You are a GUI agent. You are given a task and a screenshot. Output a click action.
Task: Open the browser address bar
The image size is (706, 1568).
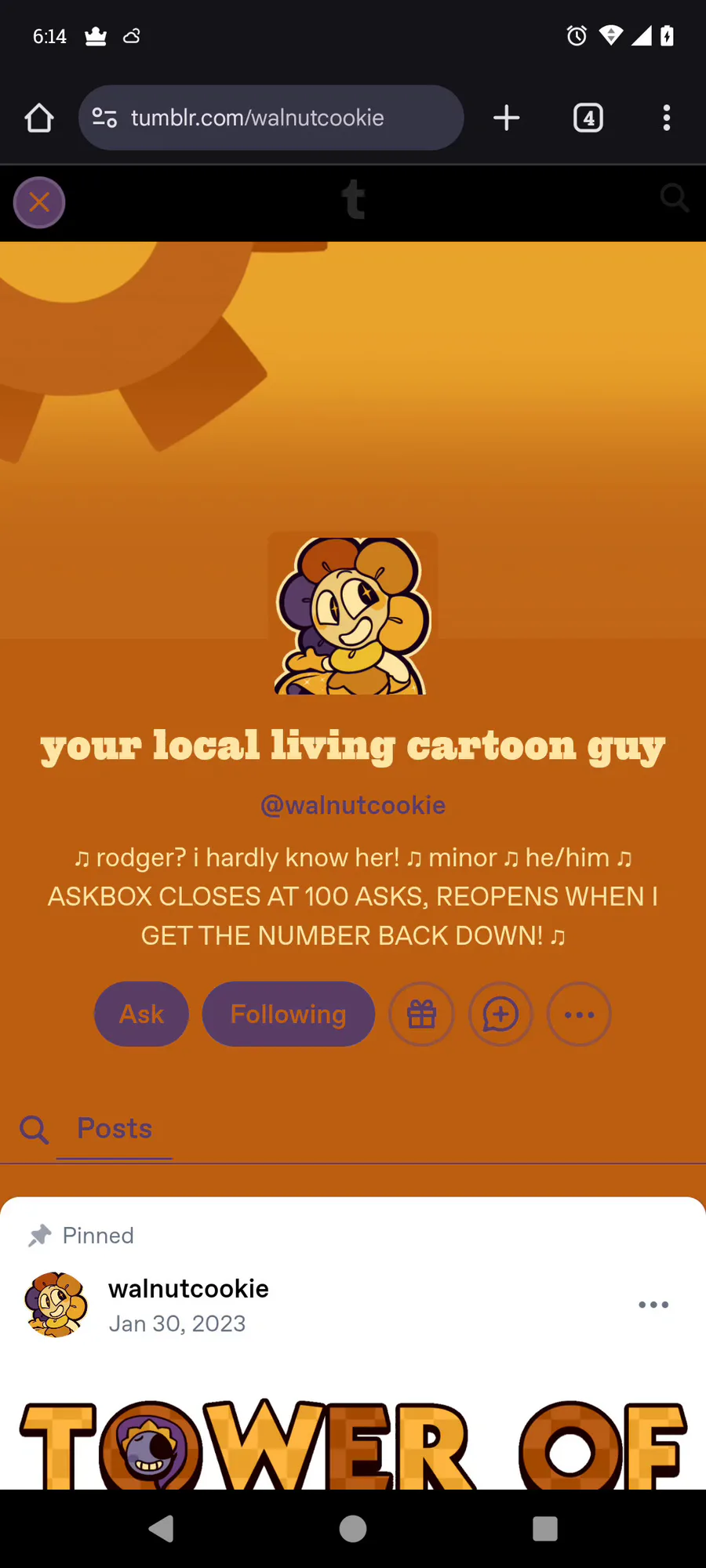tap(271, 118)
